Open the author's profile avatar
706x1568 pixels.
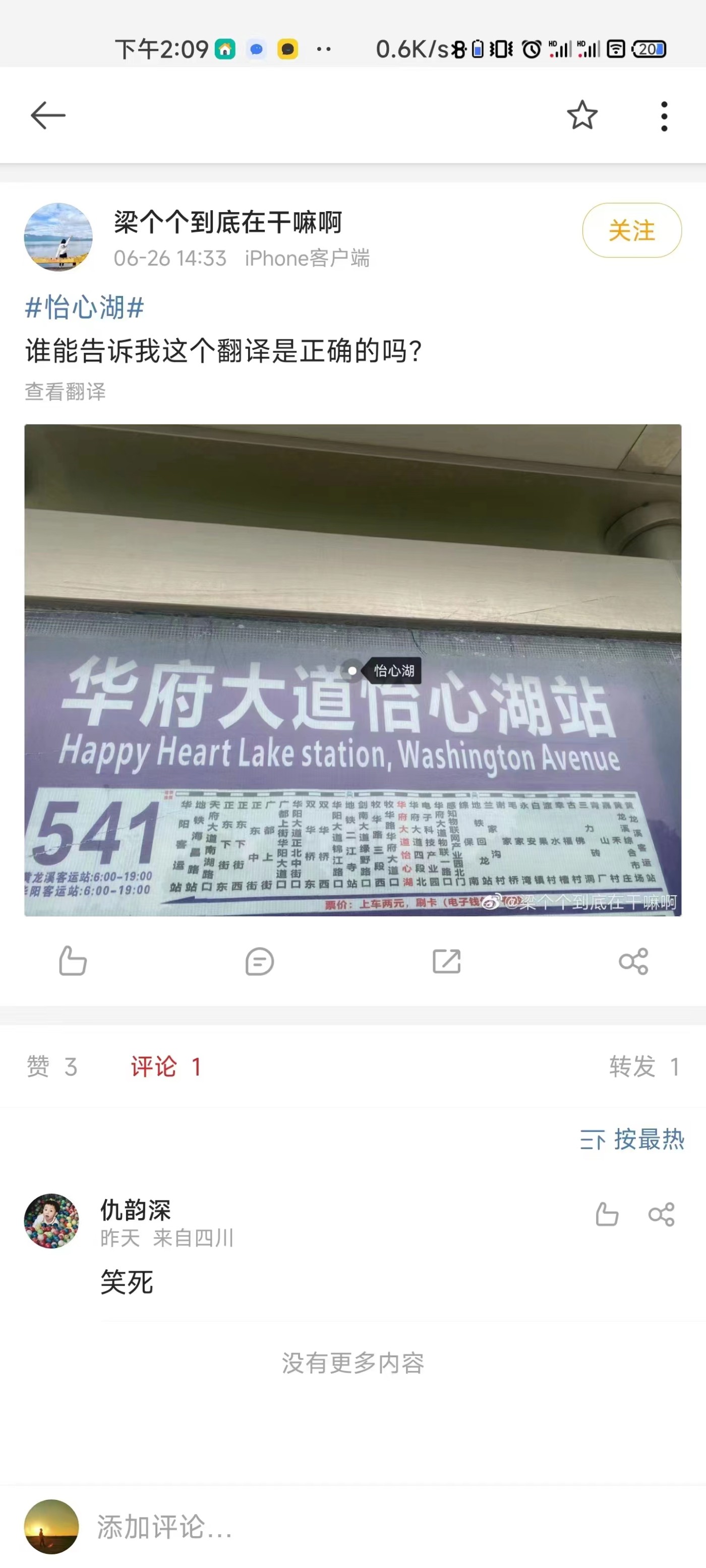point(58,237)
